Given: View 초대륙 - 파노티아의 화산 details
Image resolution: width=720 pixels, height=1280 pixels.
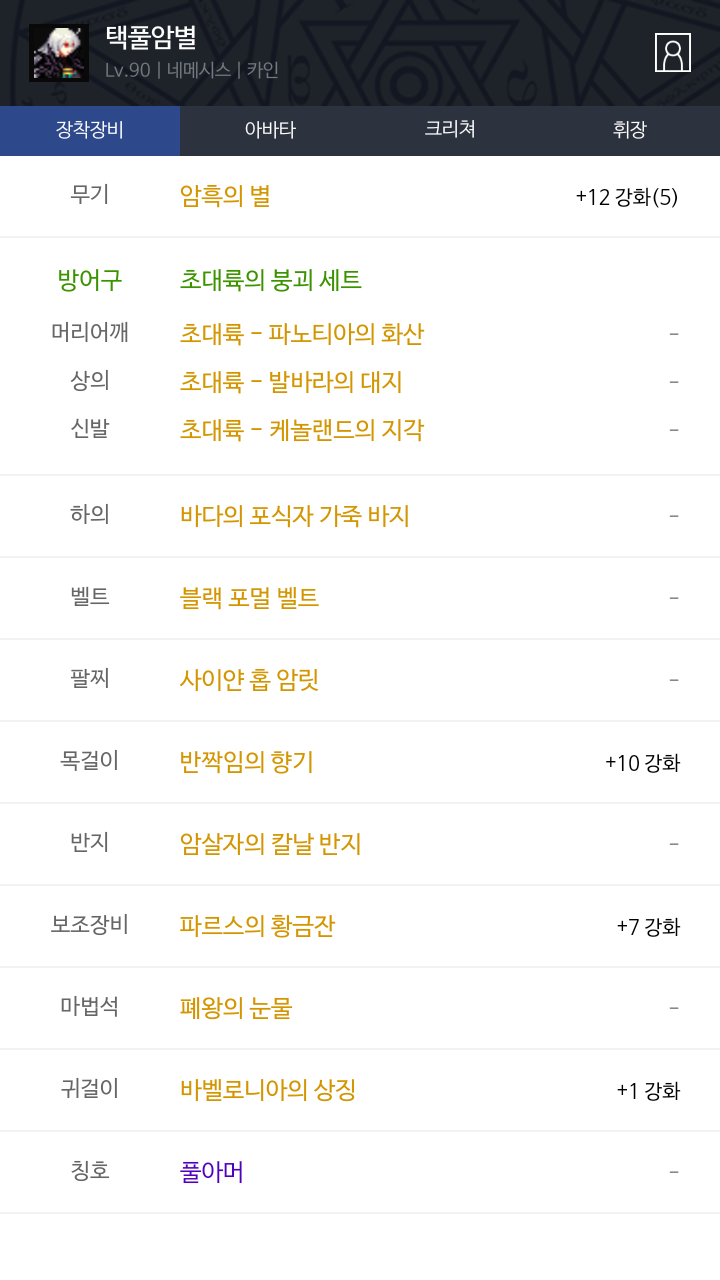Looking at the screenshot, I should pyautogui.click(x=302, y=333).
